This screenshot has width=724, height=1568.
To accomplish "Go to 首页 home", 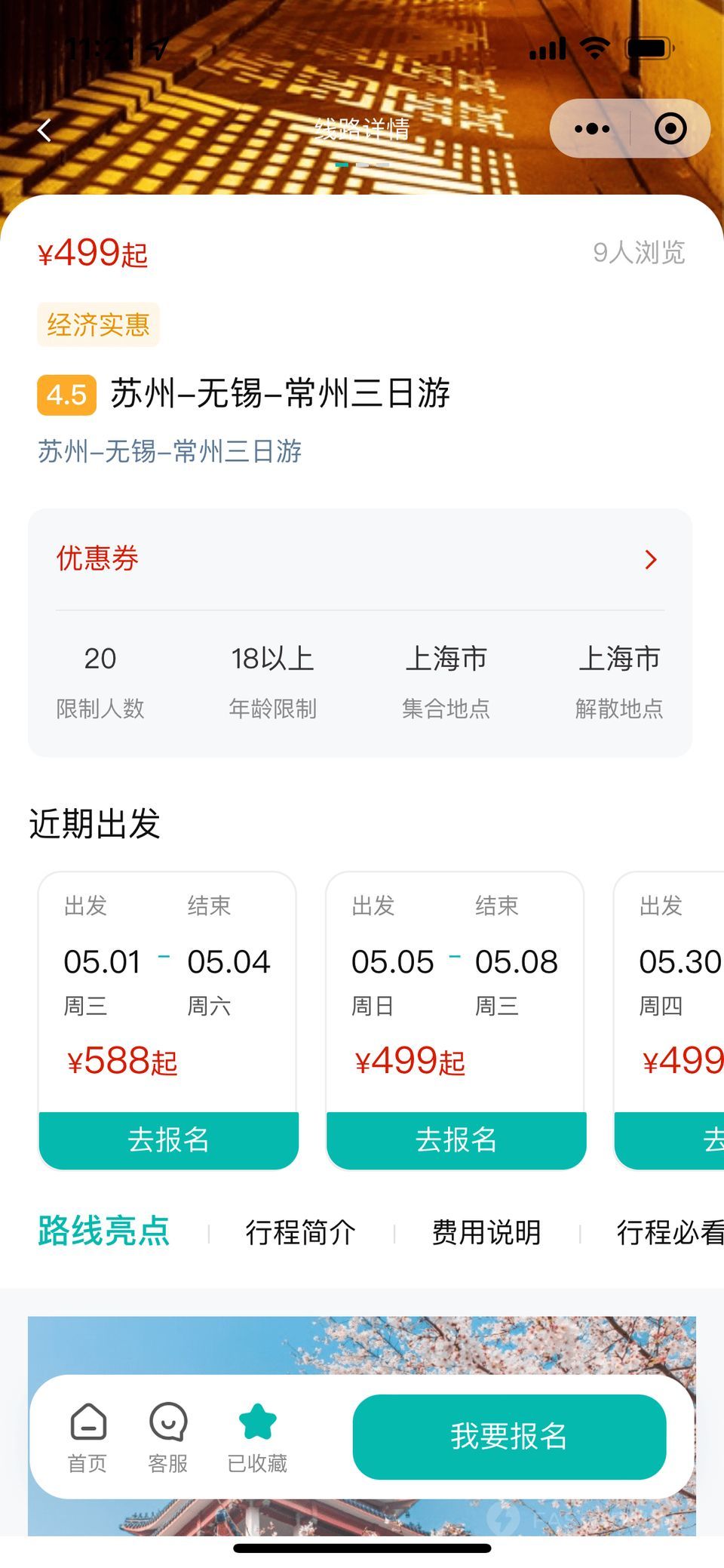I will pyautogui.click(x=88, y=1437).
